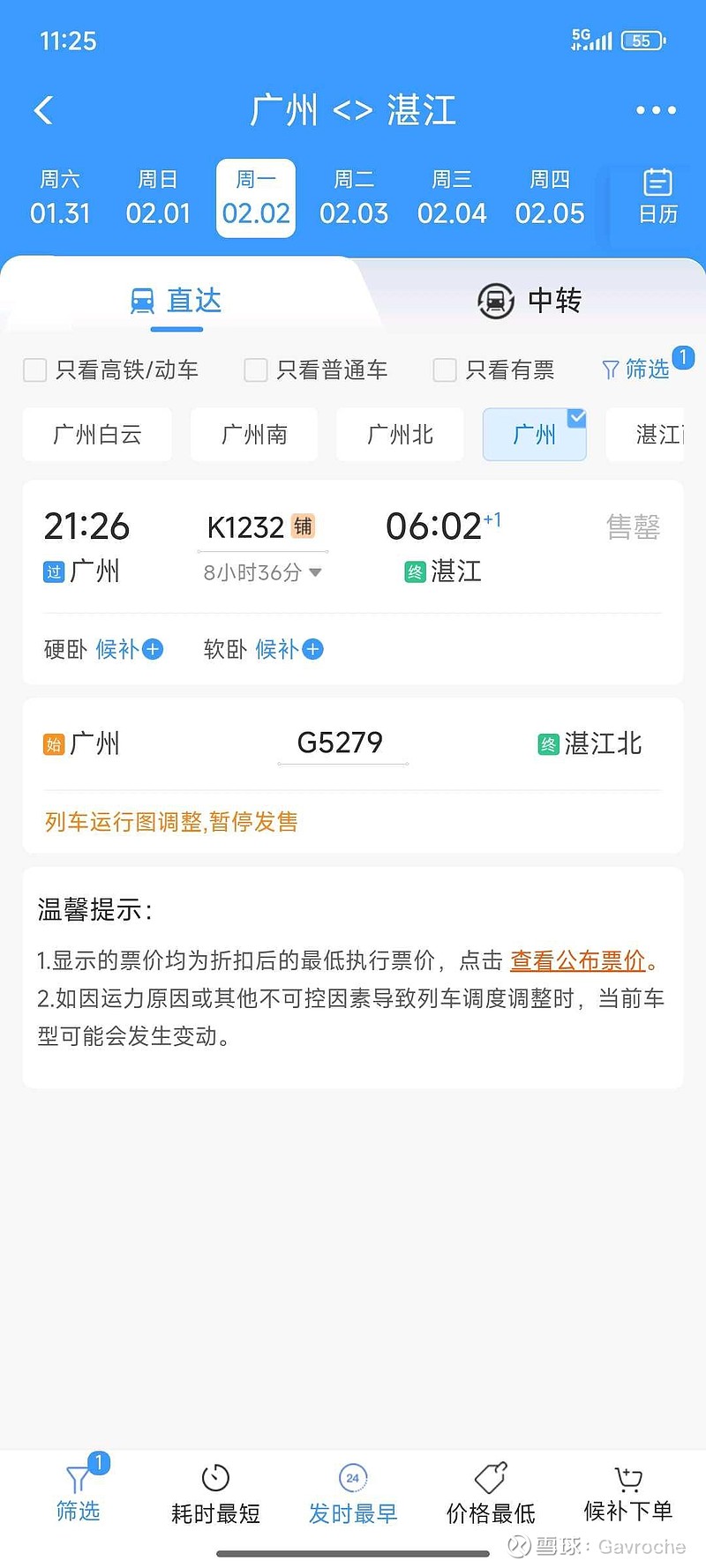Open the 日历 calendar picker
This screenshot has width=706, height=1568.
click(657, 198)
